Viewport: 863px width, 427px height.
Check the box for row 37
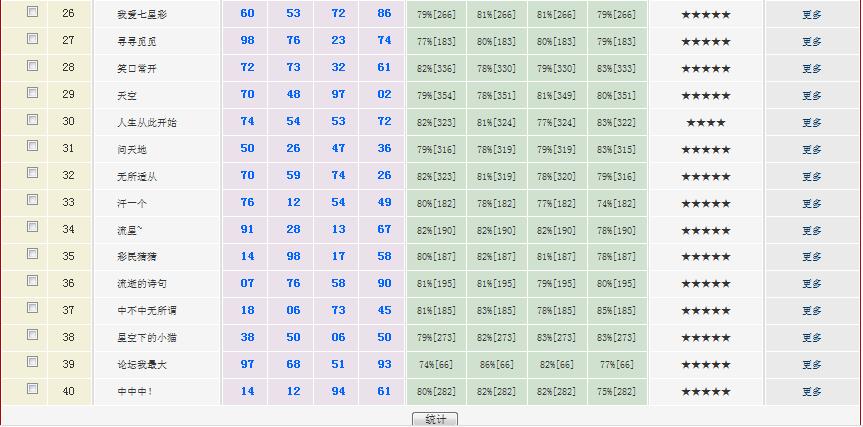(x=33, y=309)
